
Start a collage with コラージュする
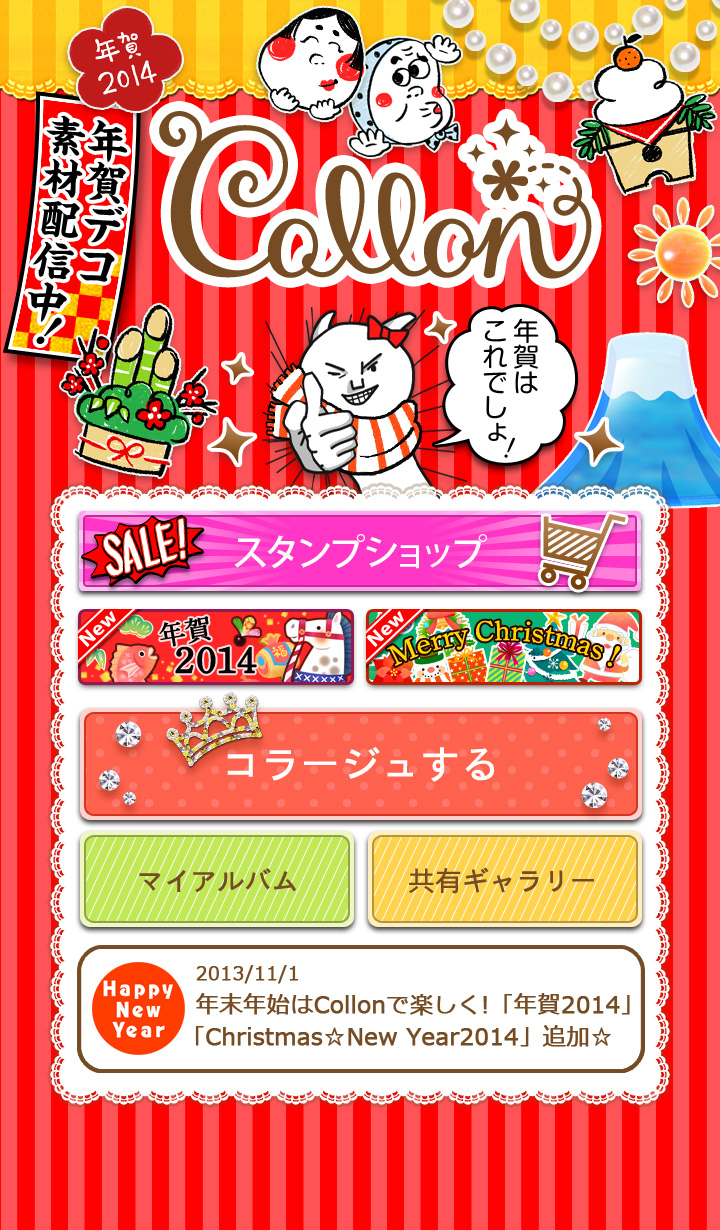coord(360,765)
